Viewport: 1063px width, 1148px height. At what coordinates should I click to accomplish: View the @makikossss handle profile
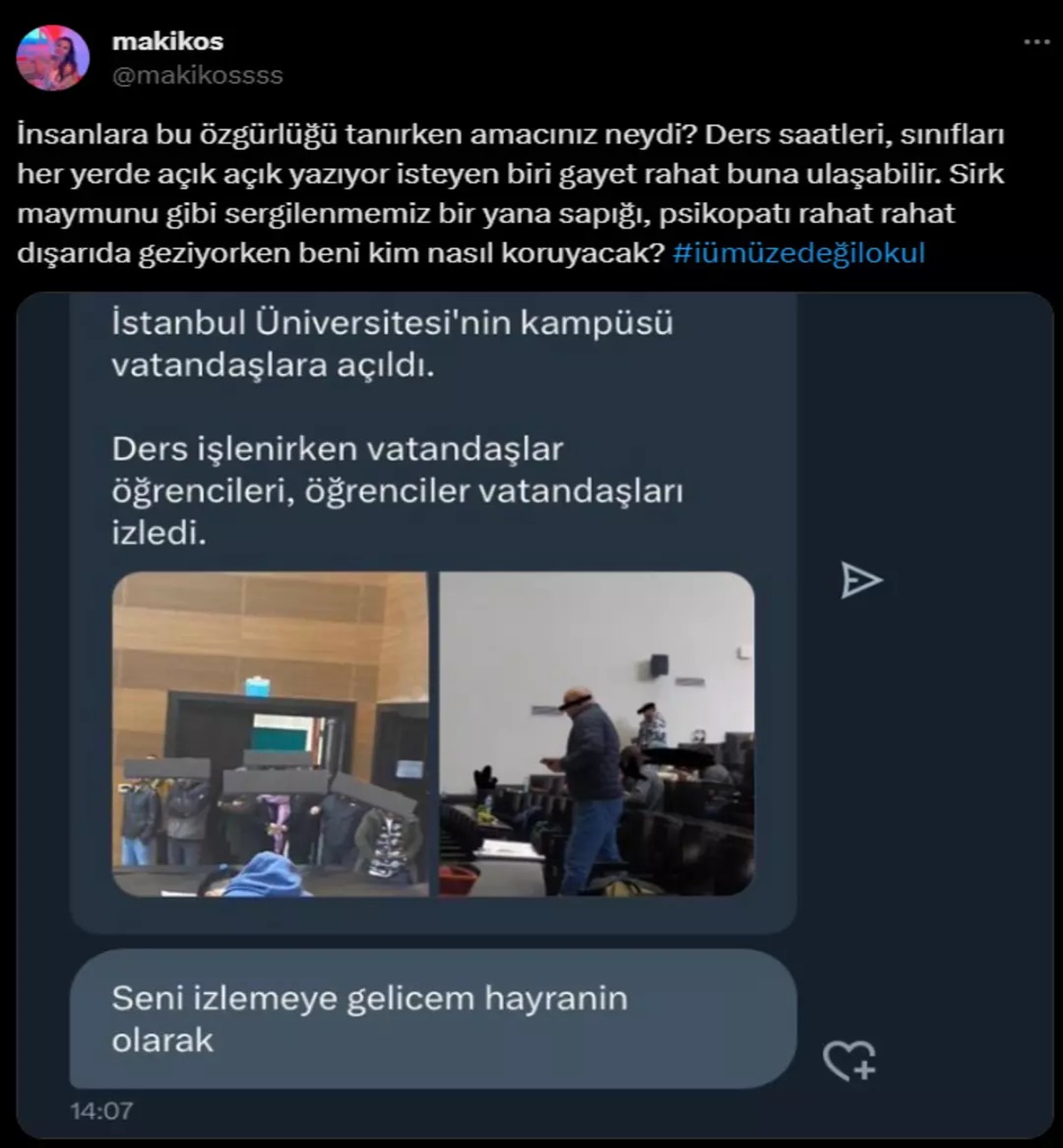pos(198,75)
